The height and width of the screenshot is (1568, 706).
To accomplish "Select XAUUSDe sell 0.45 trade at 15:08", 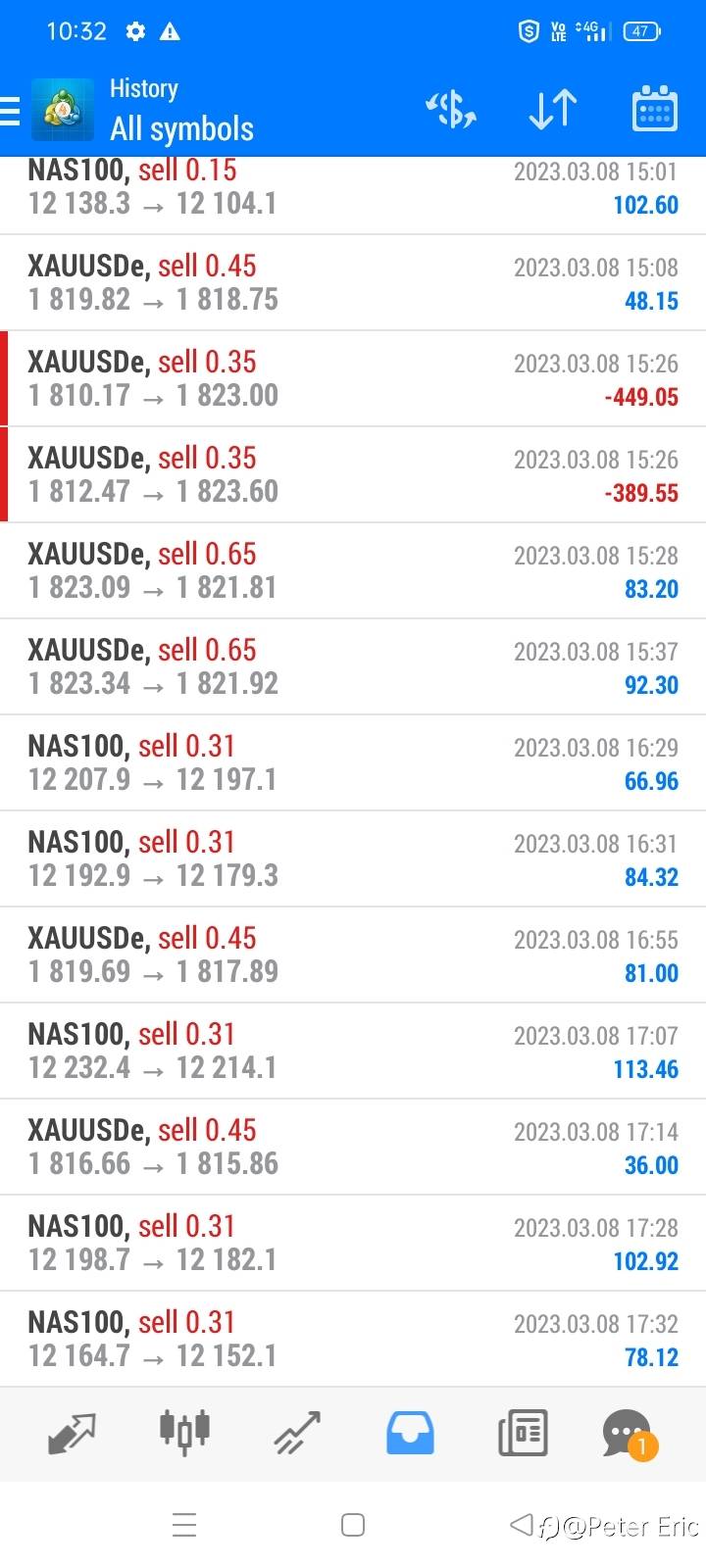I will click(x=353, y=283).
